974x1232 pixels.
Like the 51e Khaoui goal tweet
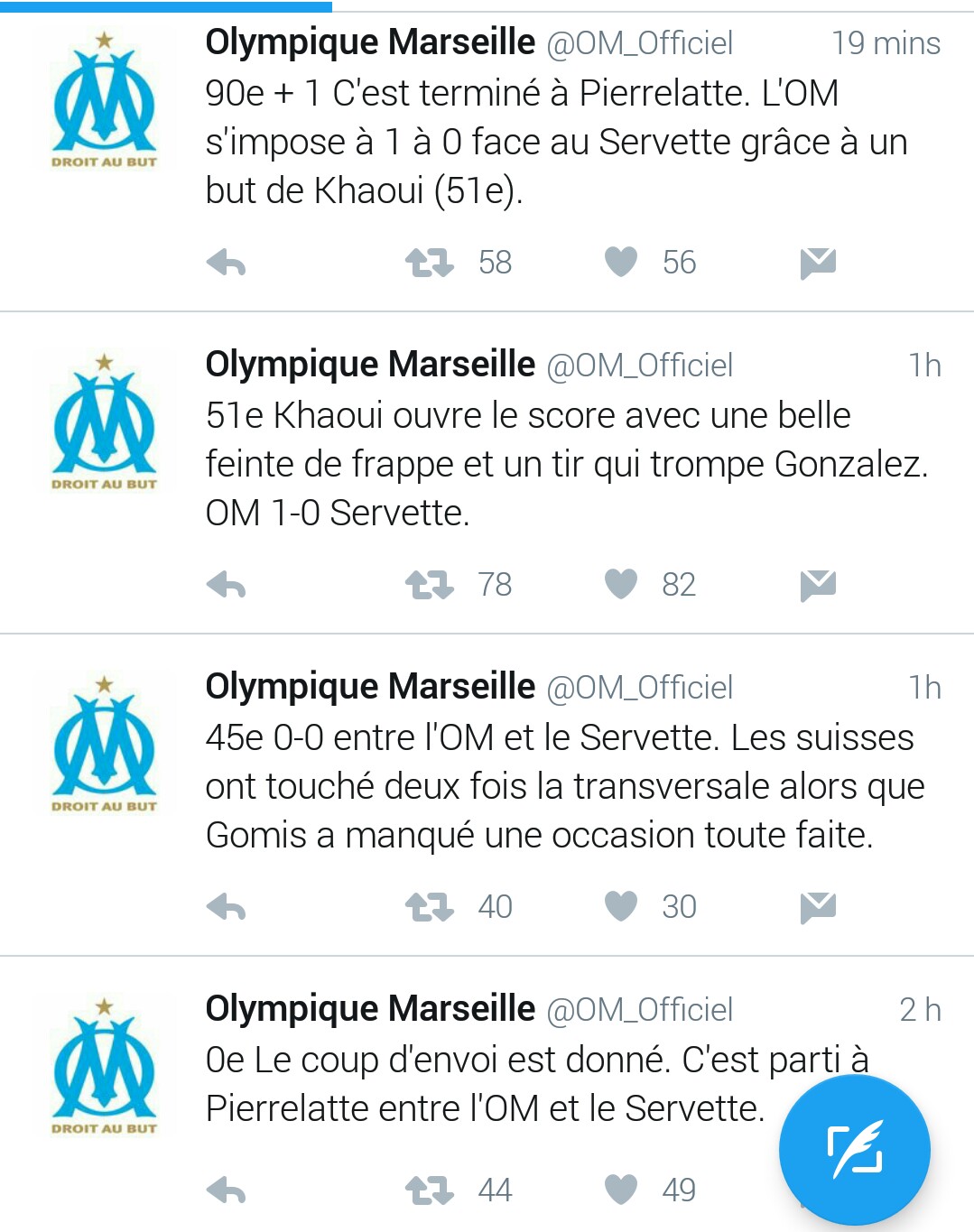pos(621,585)
